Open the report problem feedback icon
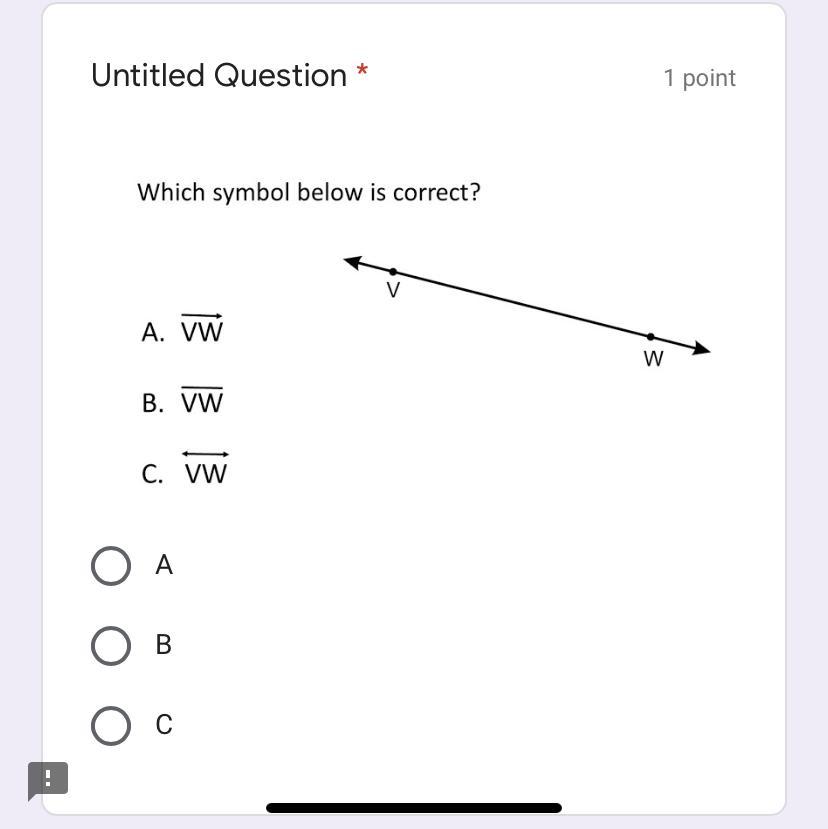Image resolution: width=828 pixels, height=829 pixels. pyautogui.click(x=48, y=779)
